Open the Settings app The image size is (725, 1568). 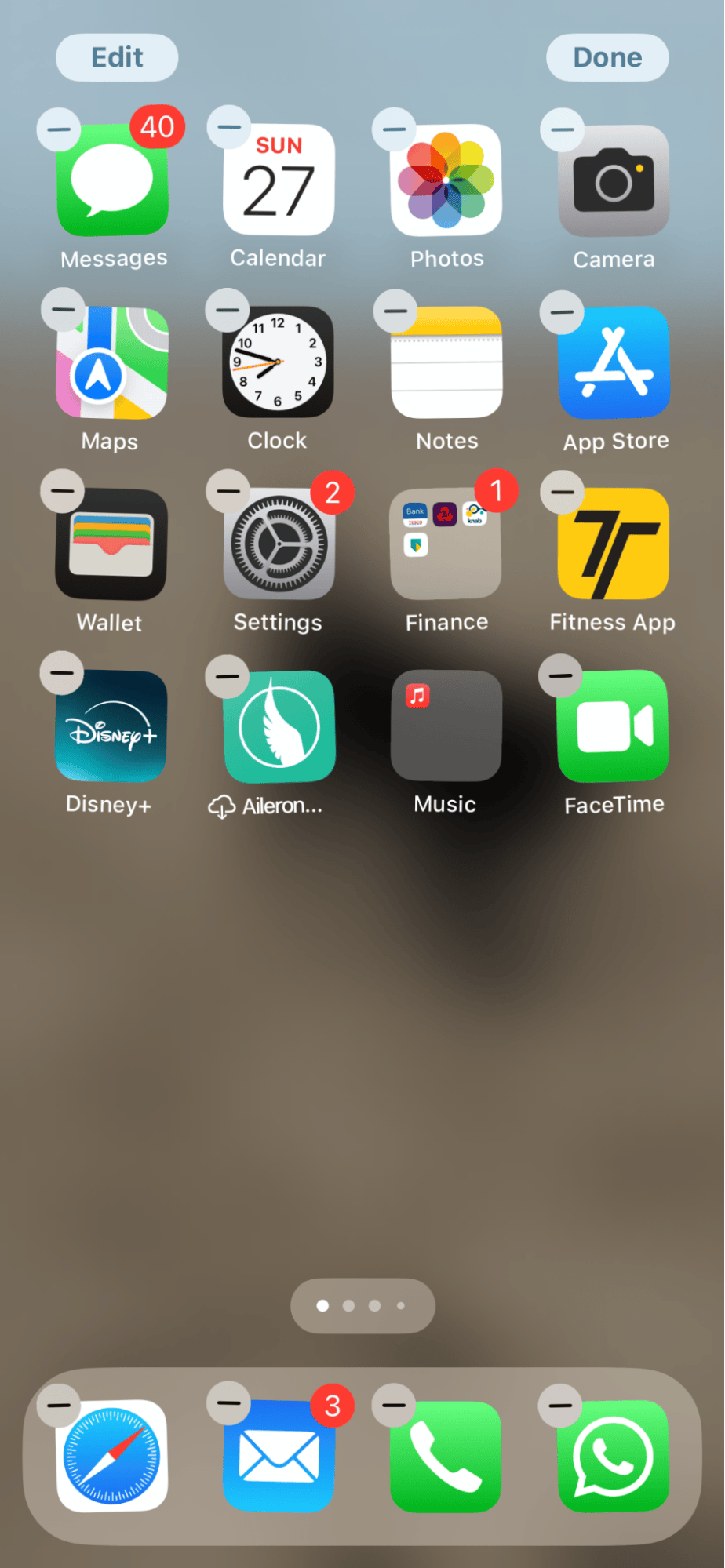tap(279, 544)
